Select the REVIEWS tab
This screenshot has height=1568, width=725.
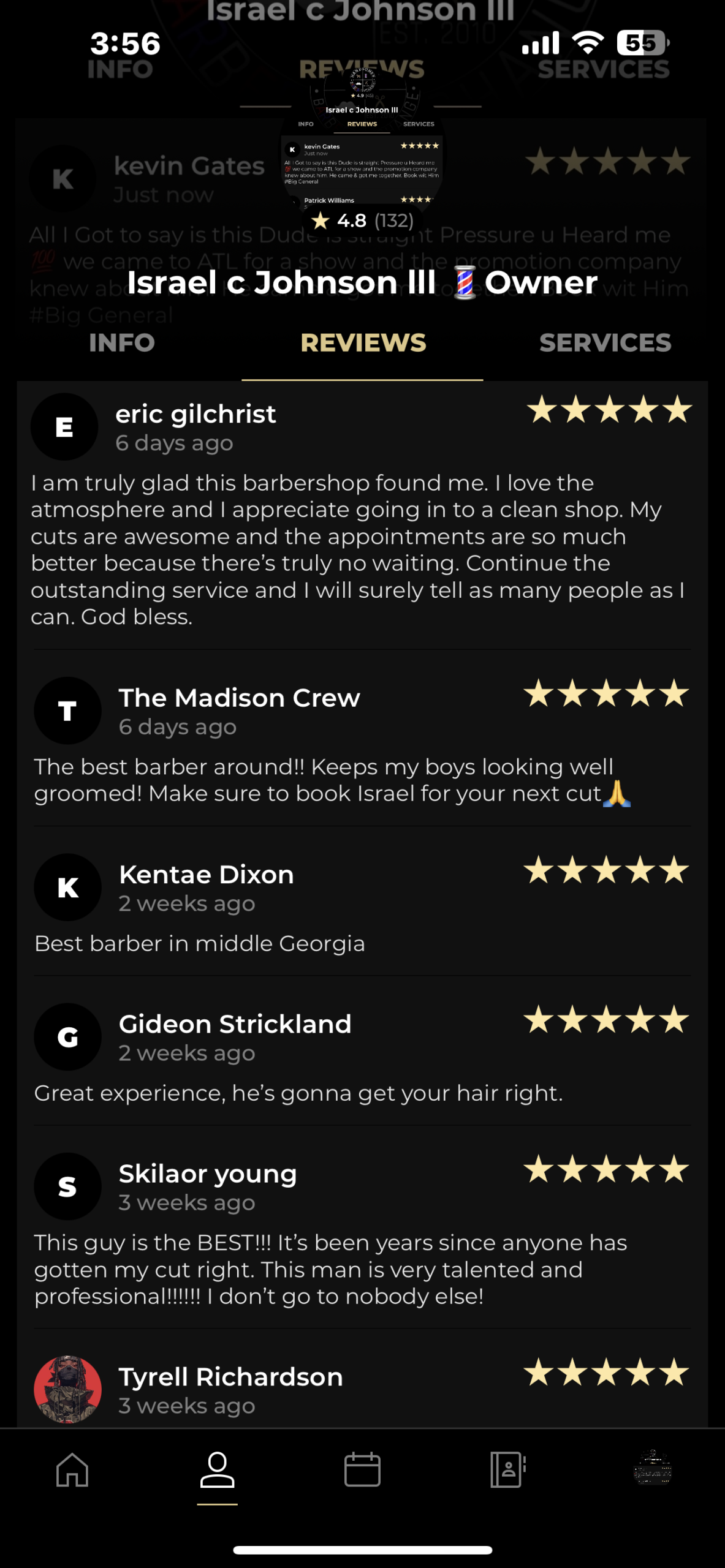[363, 343]
